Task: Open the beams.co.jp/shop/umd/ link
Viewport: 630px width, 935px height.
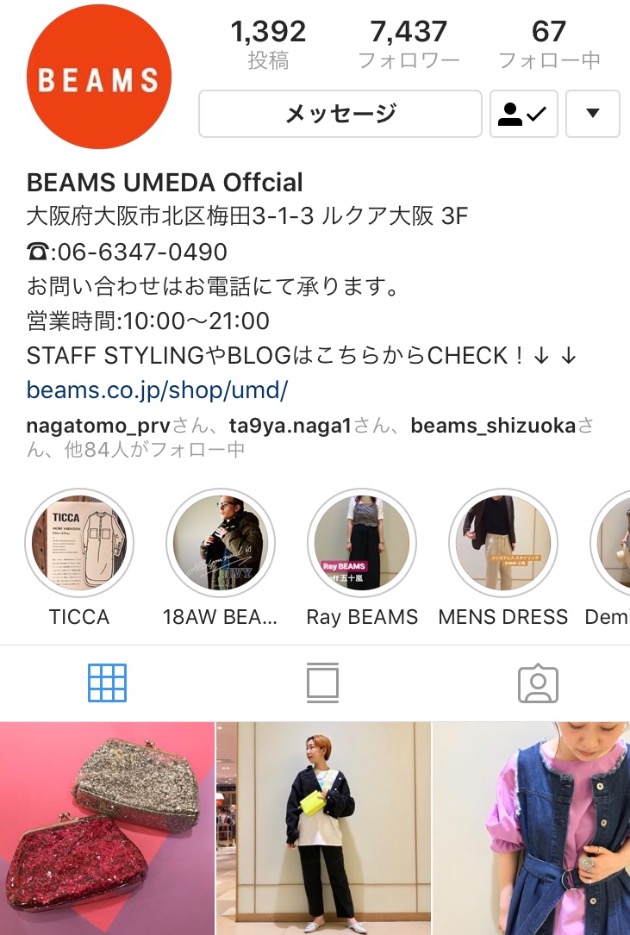Action: coord(157,389)
